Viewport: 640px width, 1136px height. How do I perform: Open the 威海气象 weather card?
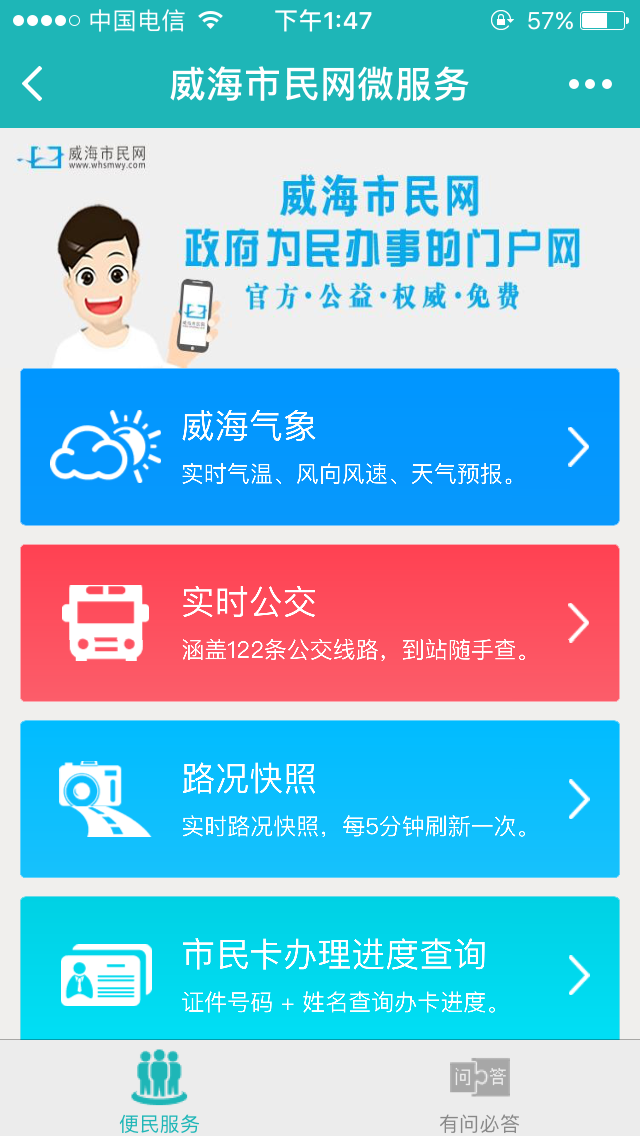click(320, 447)
